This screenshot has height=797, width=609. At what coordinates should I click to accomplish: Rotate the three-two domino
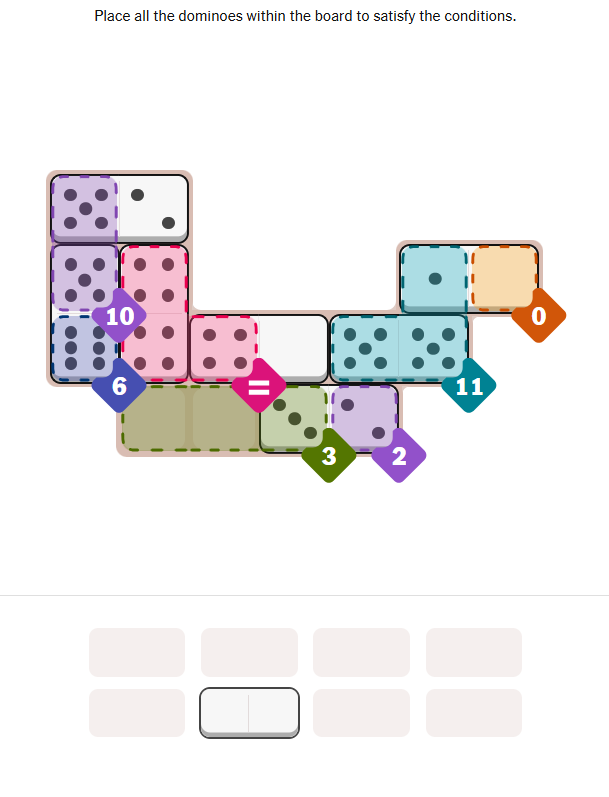pos(329,417)
